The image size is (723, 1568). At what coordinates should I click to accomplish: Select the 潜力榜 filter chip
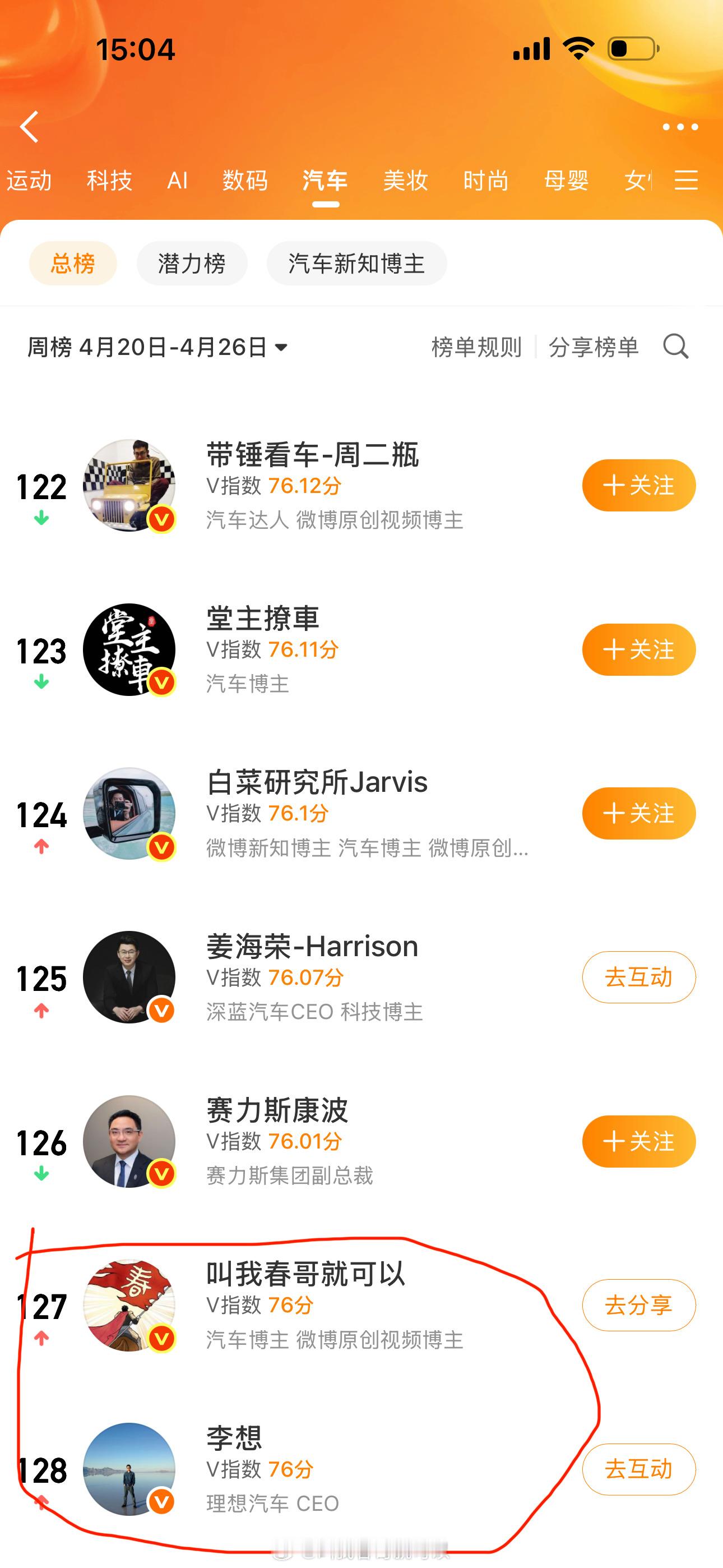click(x=193, y=262)
